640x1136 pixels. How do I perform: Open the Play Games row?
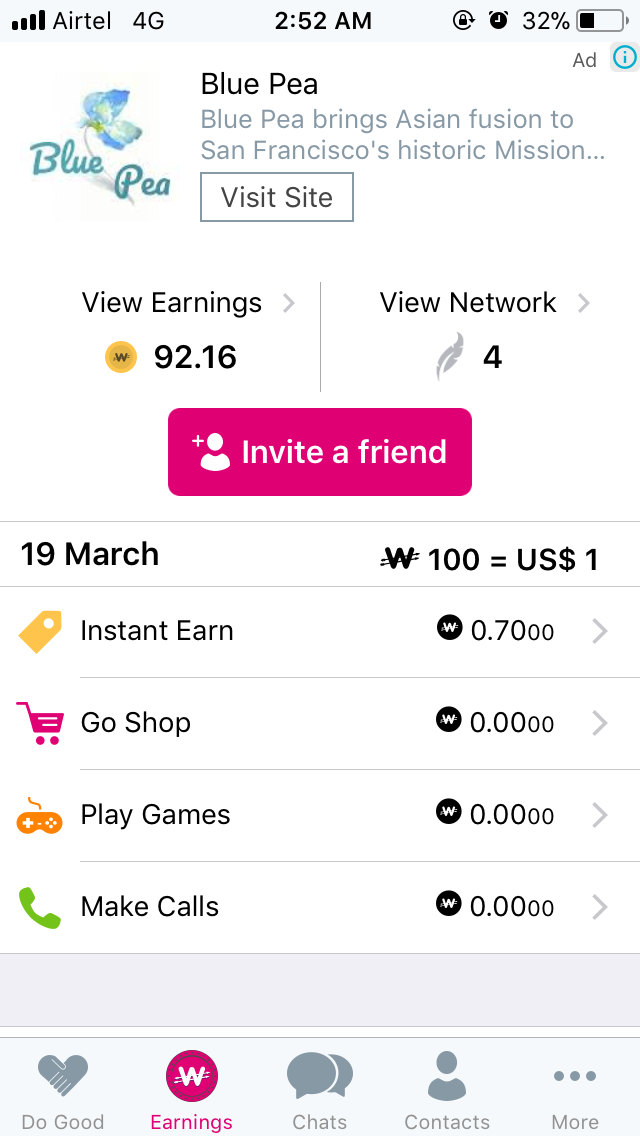coord(320,815)
